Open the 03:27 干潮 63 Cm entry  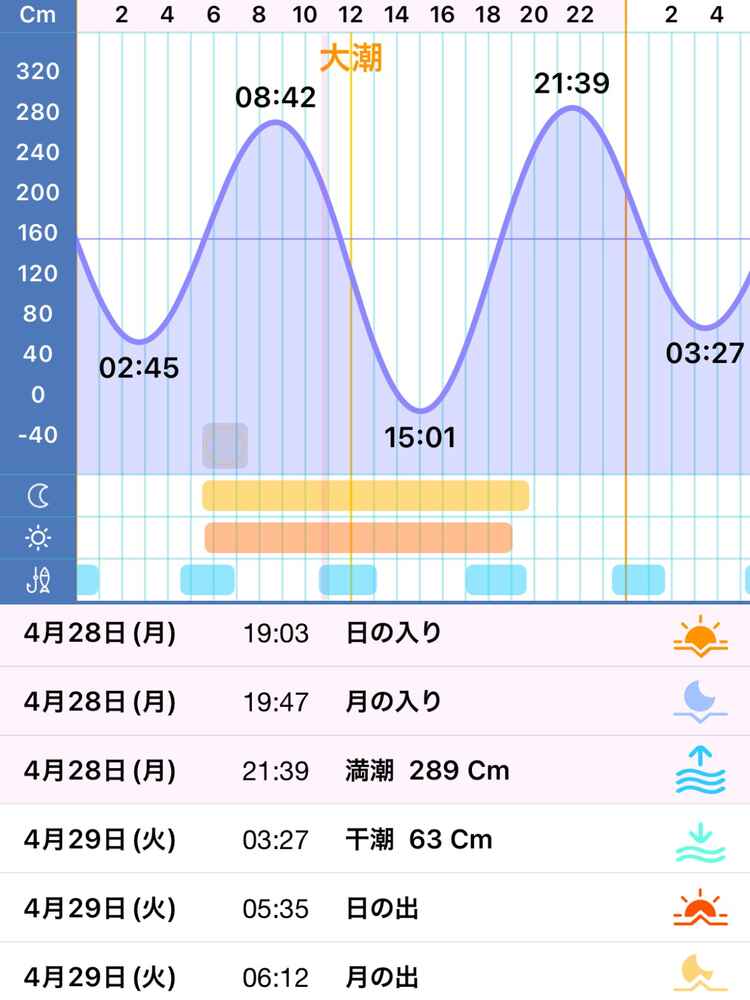click(375, 839)
